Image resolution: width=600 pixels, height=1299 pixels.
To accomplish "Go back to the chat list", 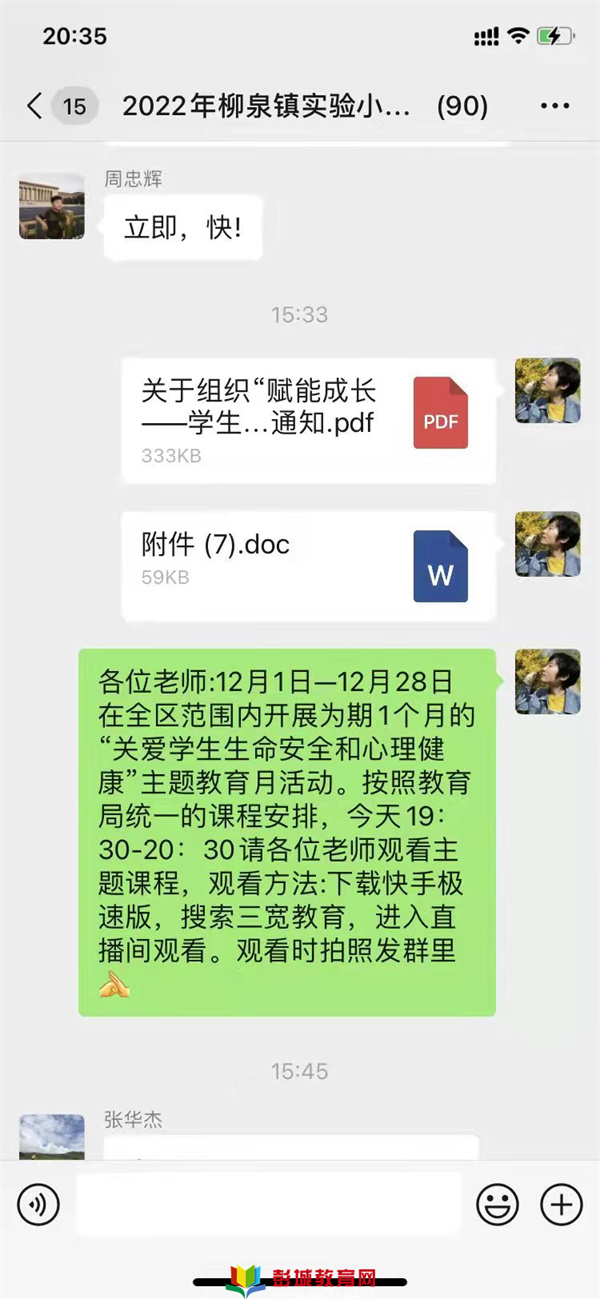I will coord(36,107).
